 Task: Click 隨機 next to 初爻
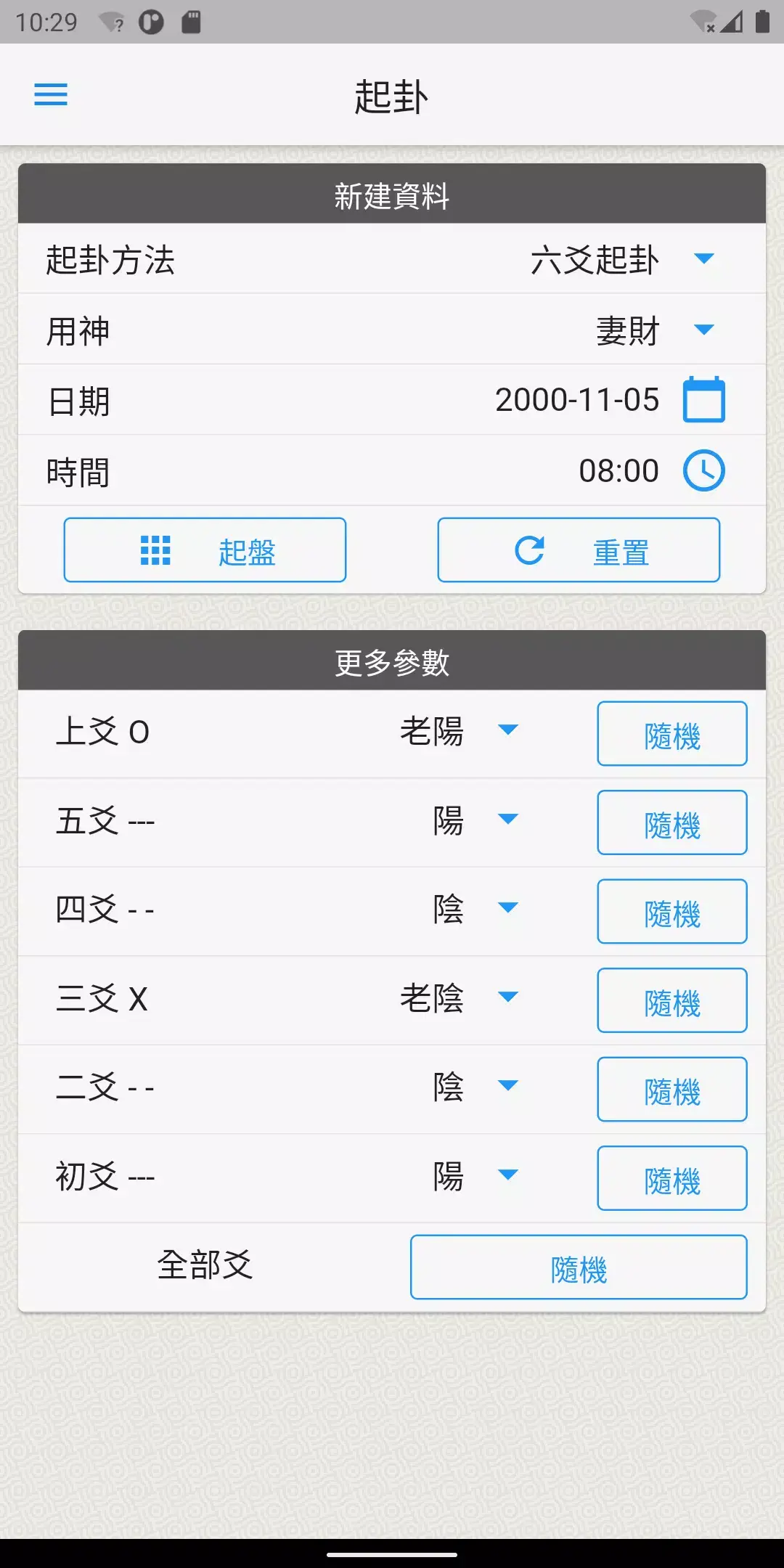(x=671, y=1177)
